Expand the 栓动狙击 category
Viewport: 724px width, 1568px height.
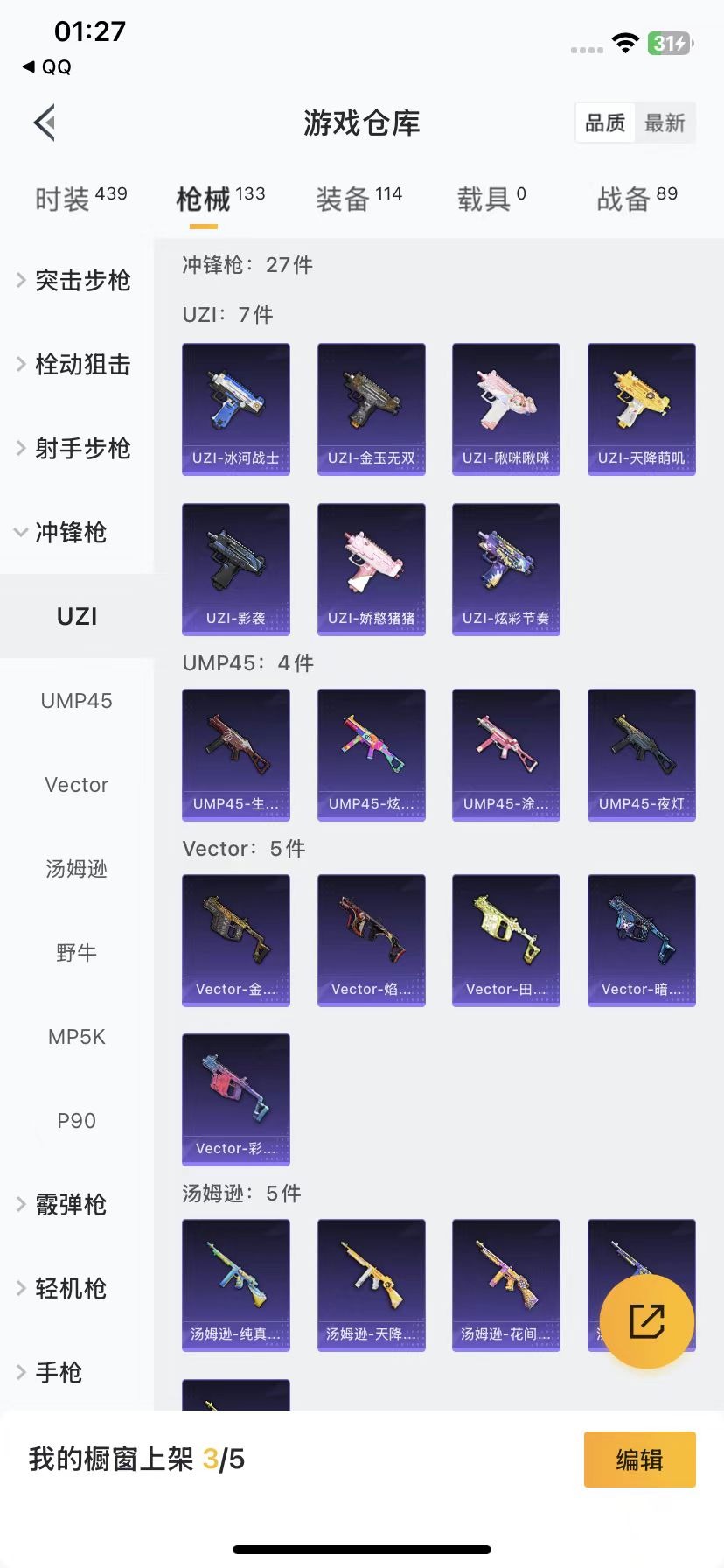pos(73,365)
